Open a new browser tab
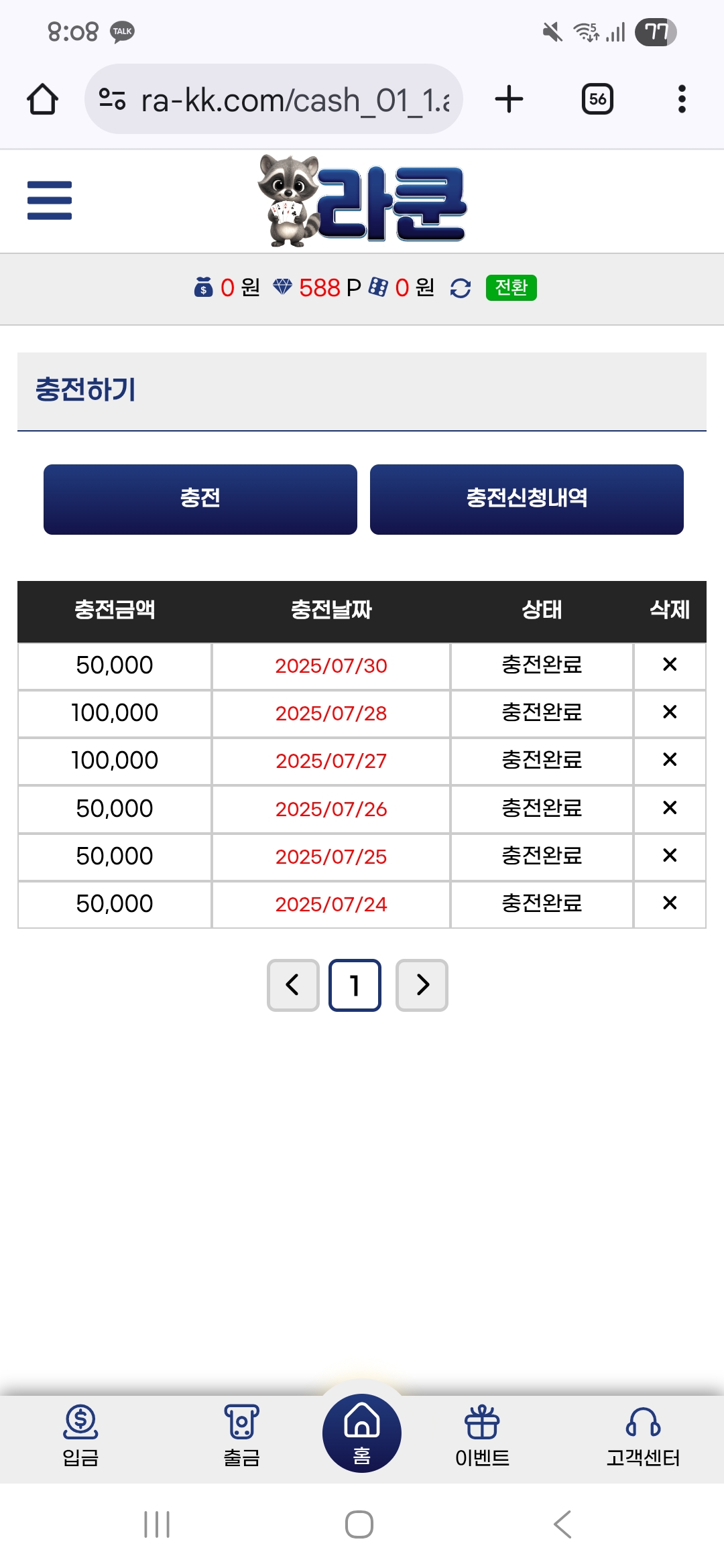Viewport: 724px width, 1568px height. 509,99
